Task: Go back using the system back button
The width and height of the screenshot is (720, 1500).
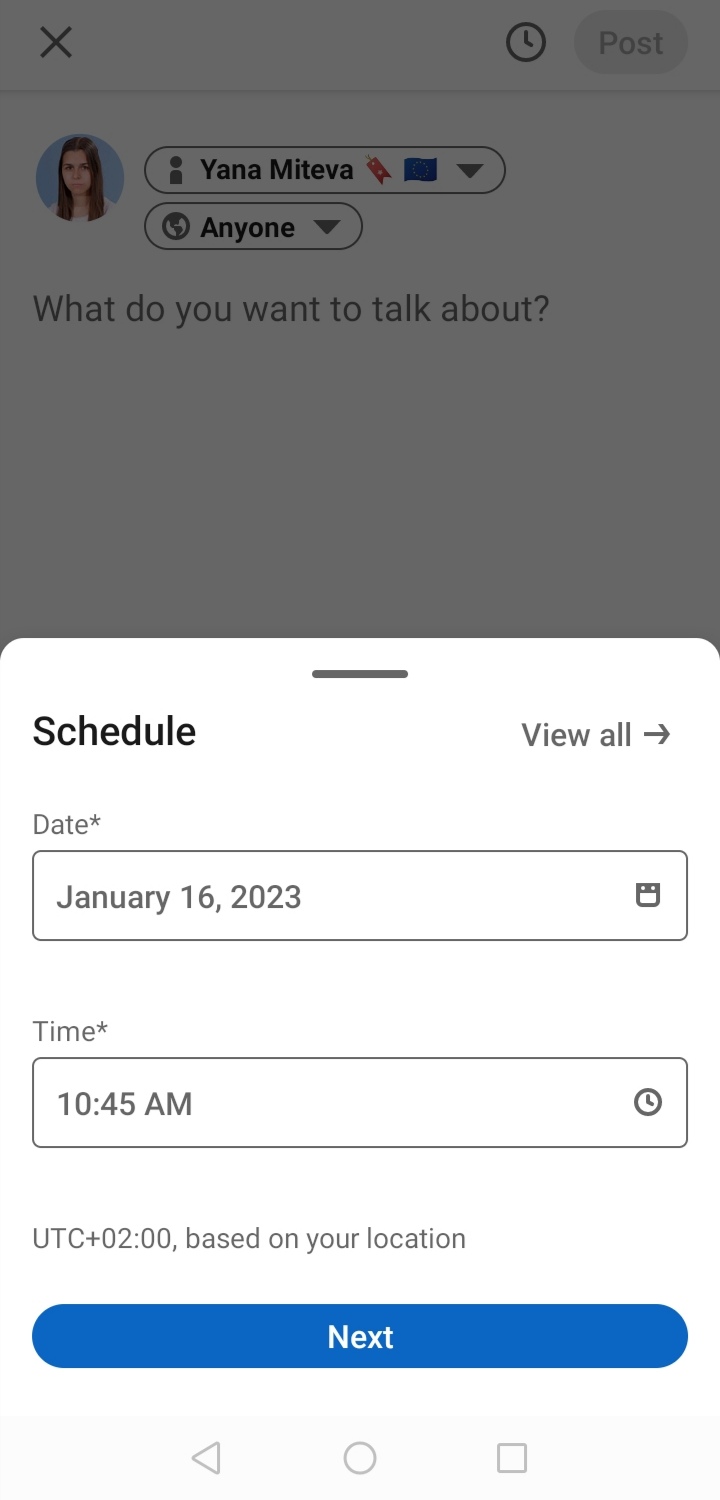Action: click(x=206, y=1458)
